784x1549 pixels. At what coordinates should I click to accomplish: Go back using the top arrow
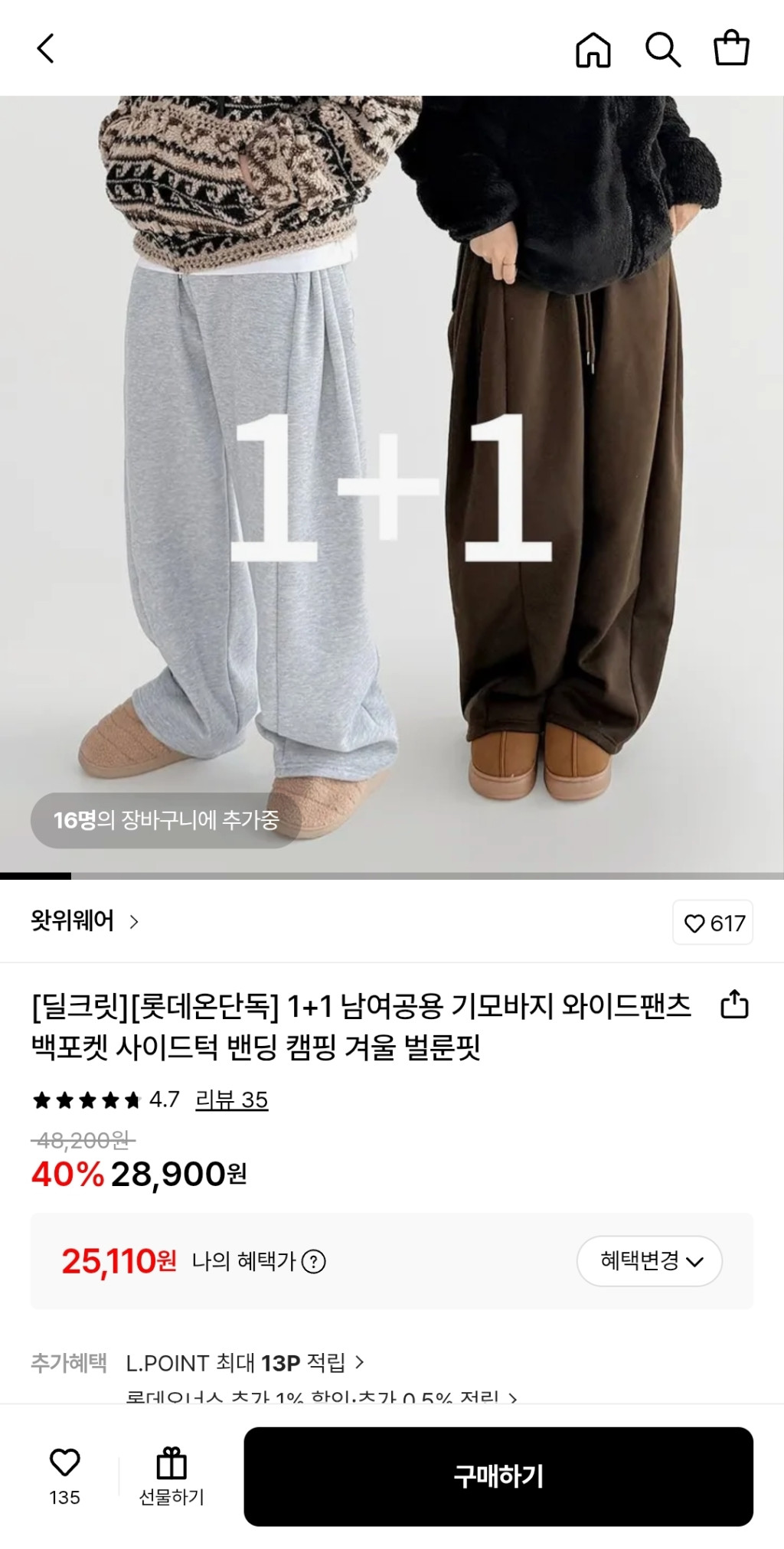click(x=46, y=48)
